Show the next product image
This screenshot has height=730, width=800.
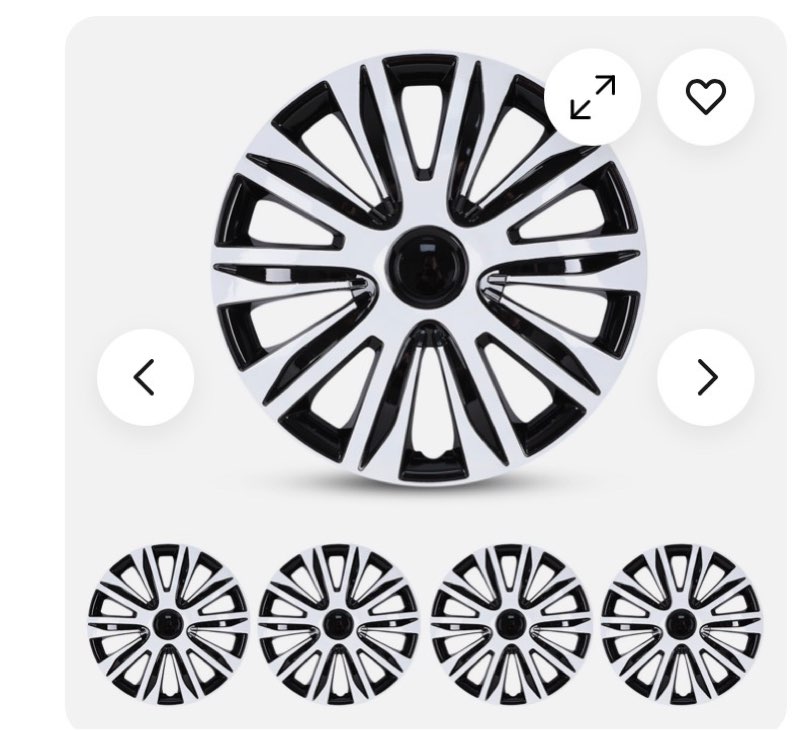(706, 377)
